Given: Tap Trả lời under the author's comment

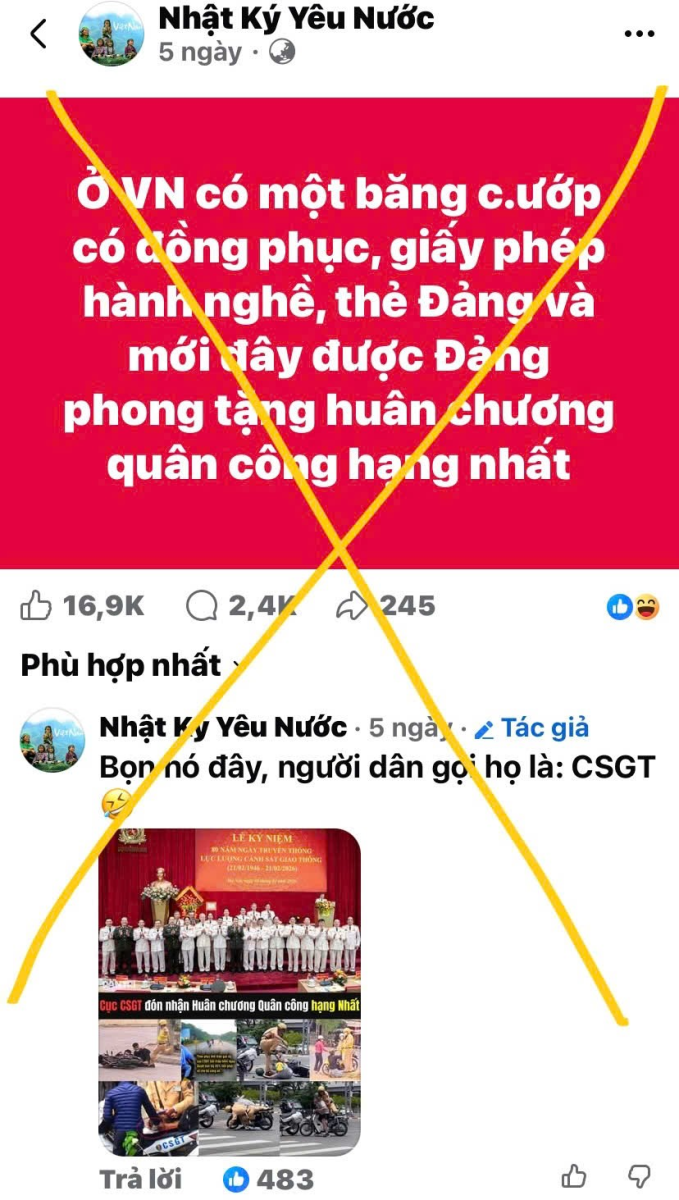Looking at the screenshot, I should (140, 1179).
